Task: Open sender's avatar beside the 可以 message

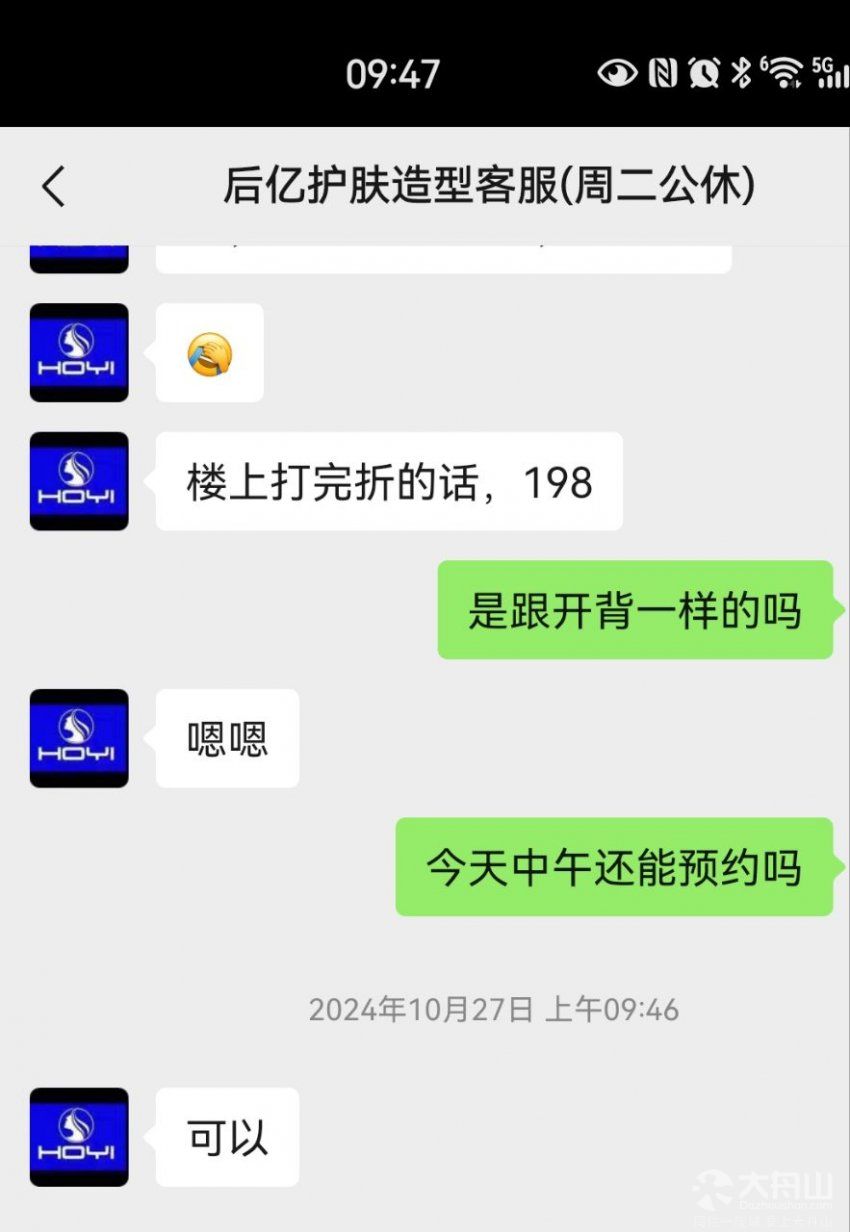Action: coord(79,1137)
